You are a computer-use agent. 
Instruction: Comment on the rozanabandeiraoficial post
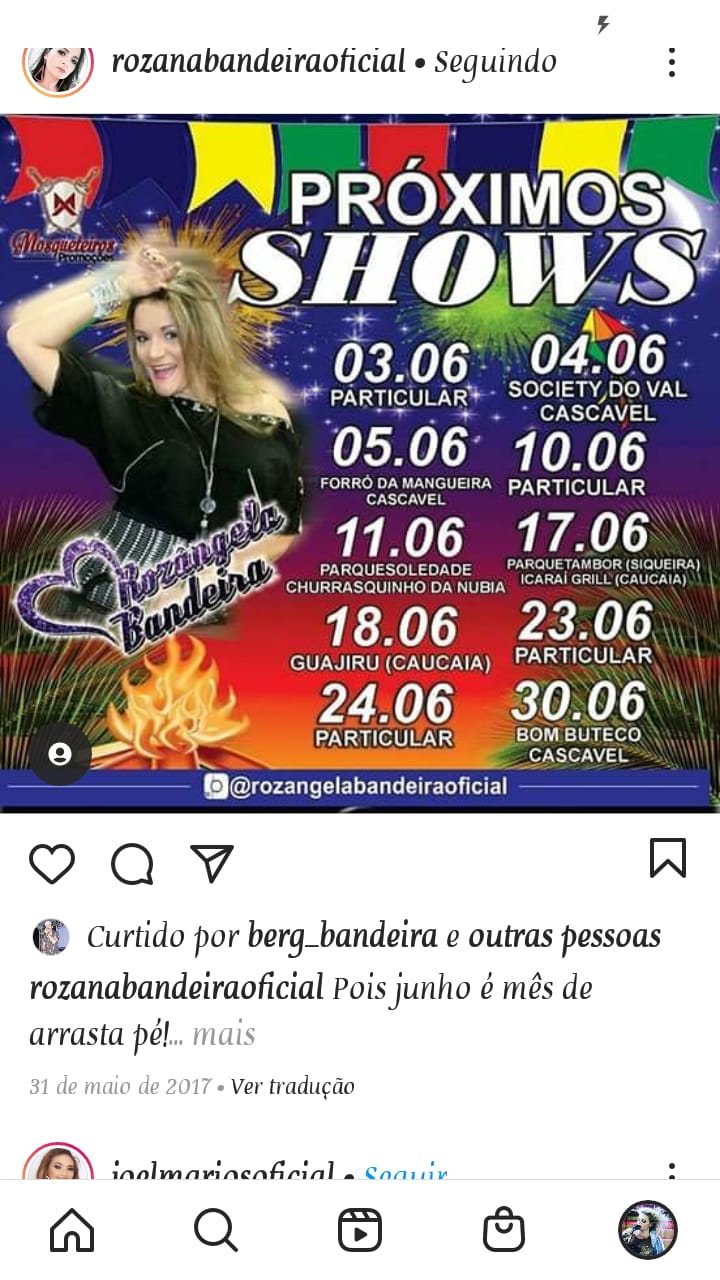(132, 863)
